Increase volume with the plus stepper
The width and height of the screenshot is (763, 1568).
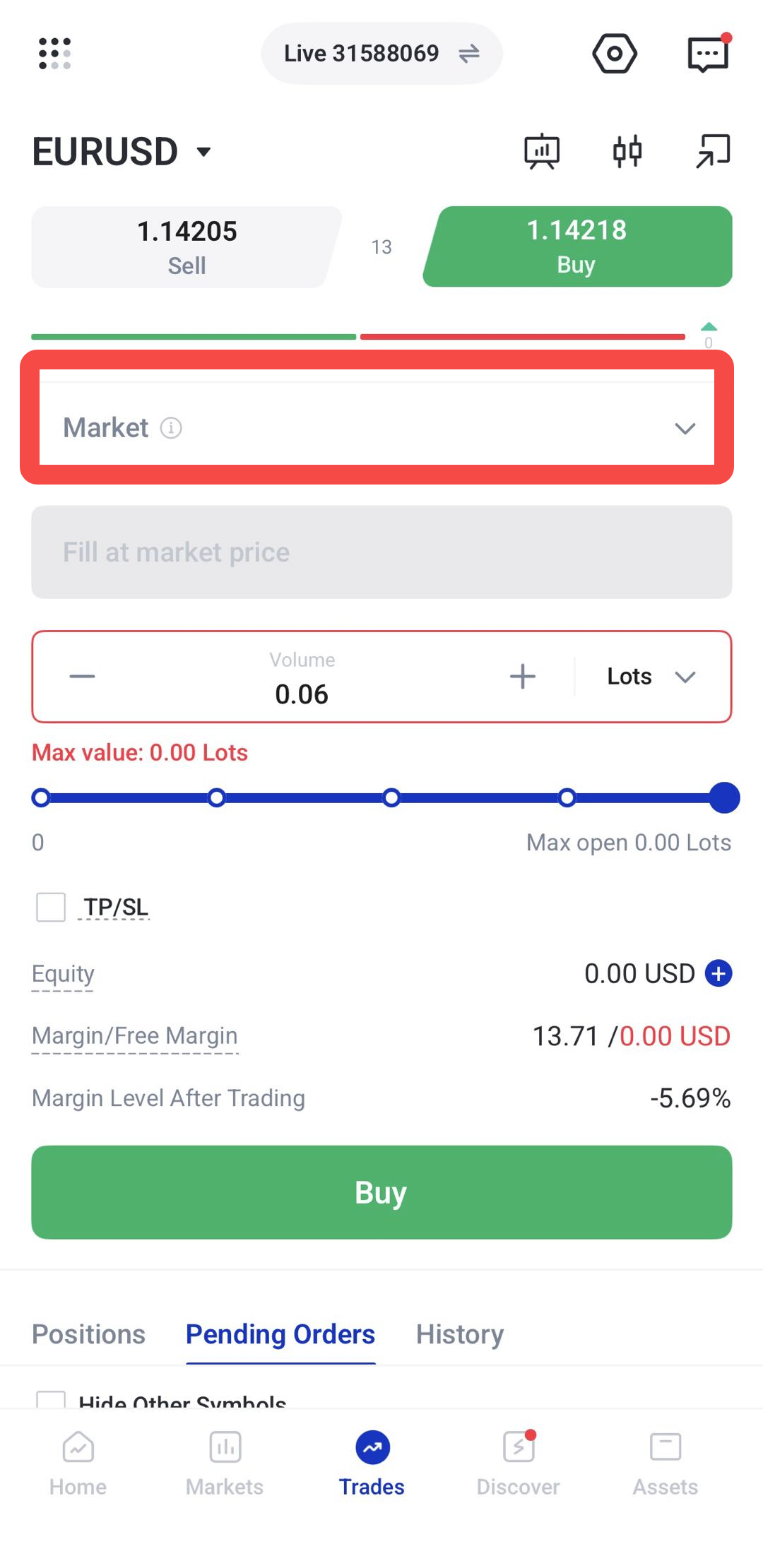tap(523, 677)
